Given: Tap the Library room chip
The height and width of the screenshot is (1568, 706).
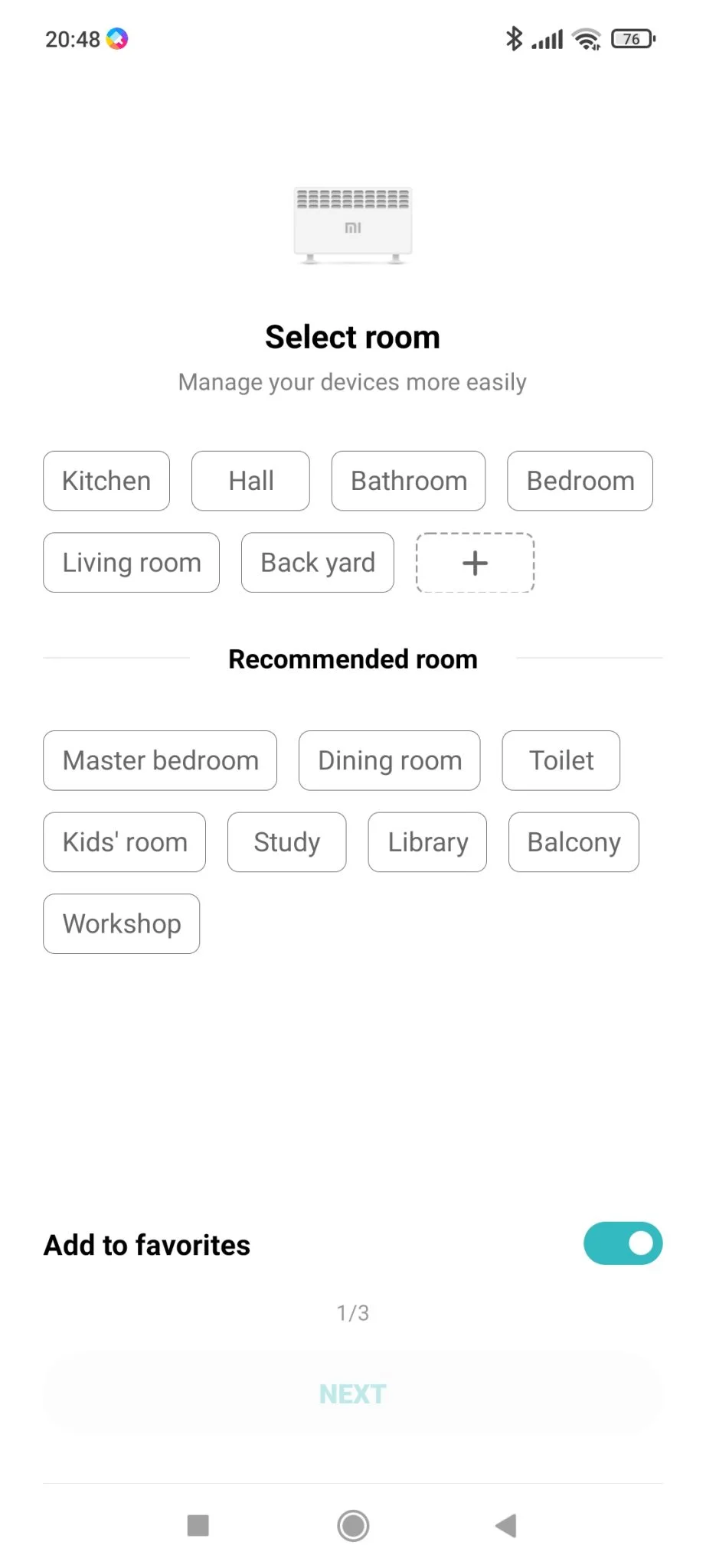Looking at the screenshot, I should point(427,842).
